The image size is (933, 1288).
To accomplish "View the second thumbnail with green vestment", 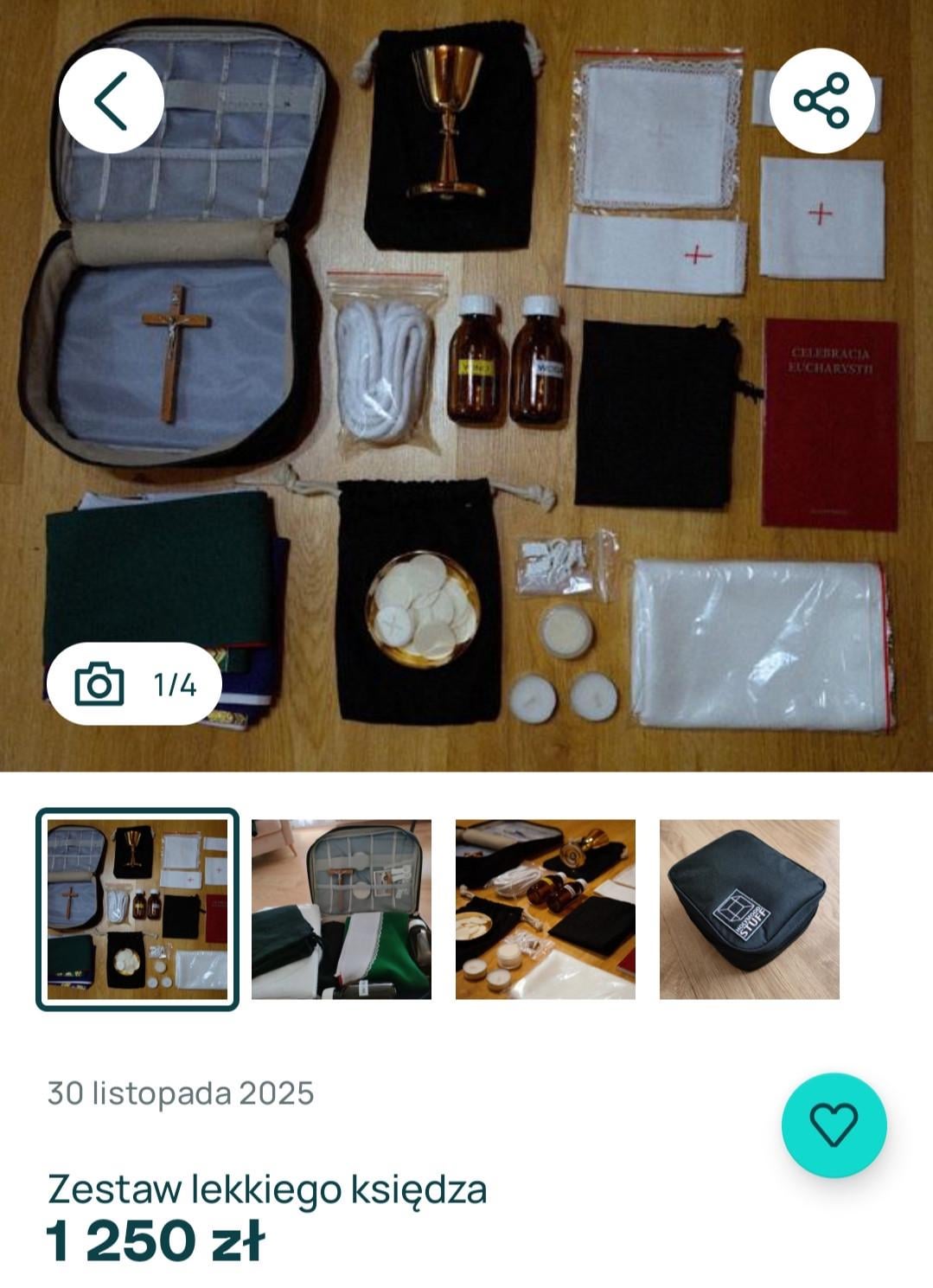I will (342, 909).
